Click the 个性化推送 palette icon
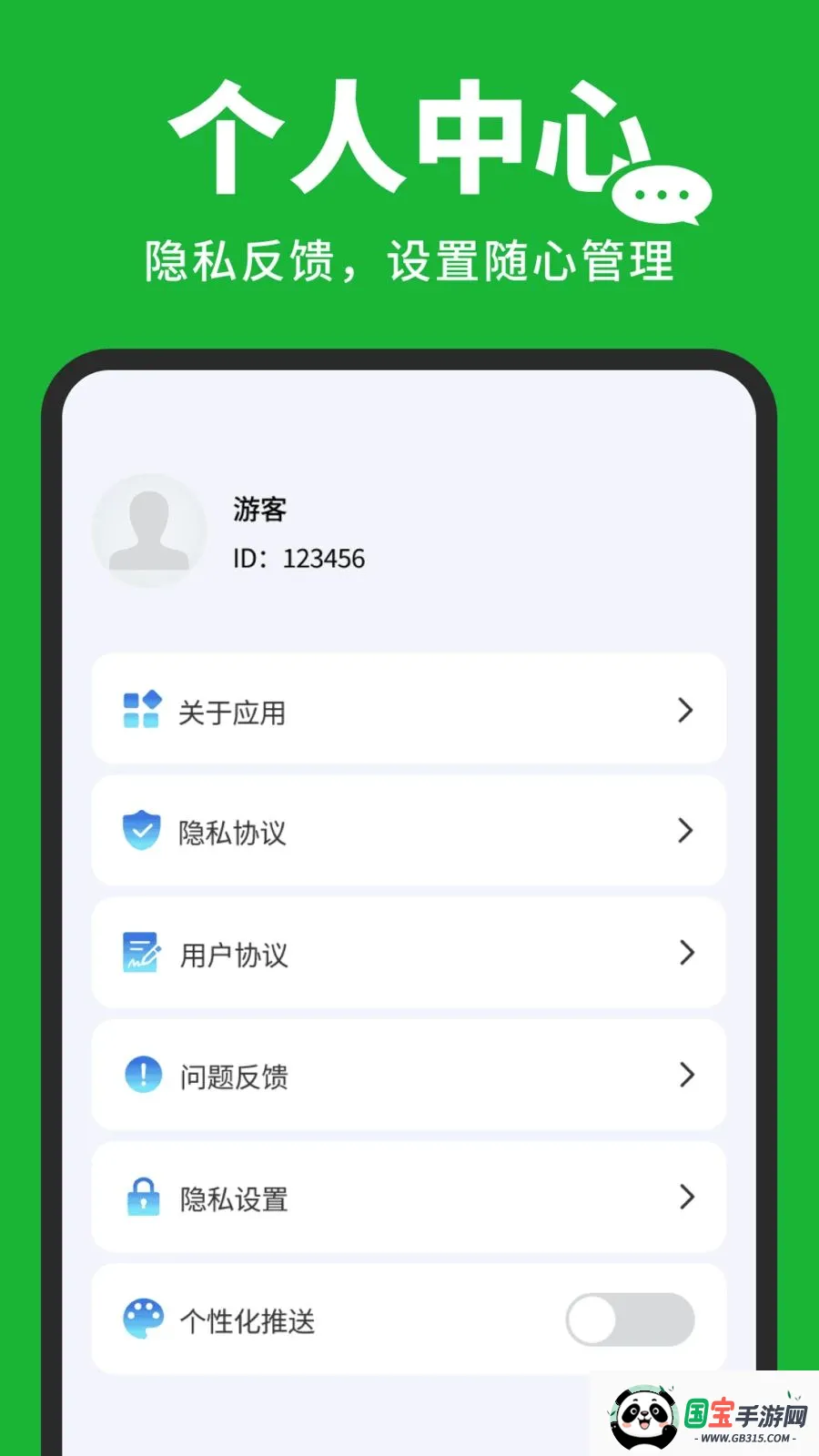Screen dimensions: 819x1456 click(x=141, y=1319)
